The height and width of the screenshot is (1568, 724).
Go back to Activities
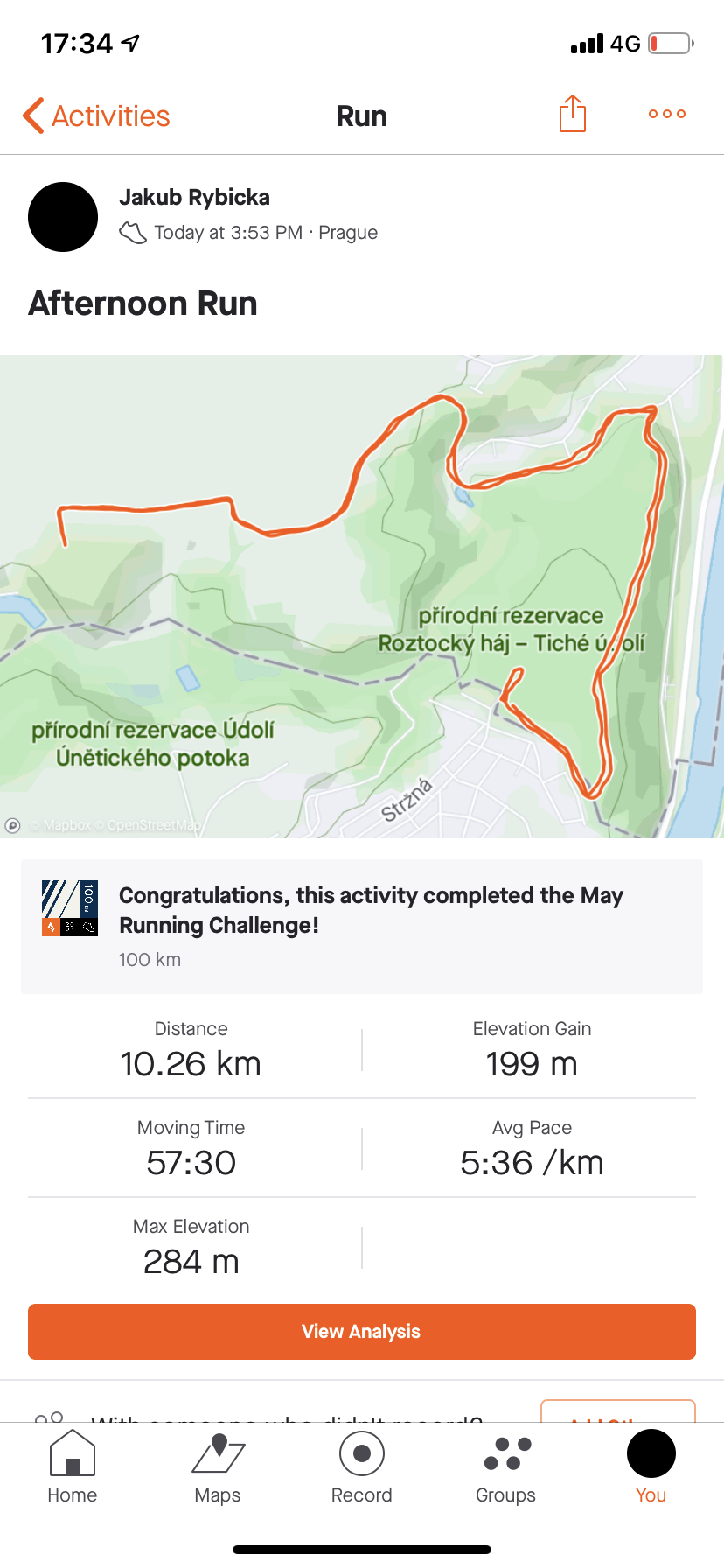(96, 115)
